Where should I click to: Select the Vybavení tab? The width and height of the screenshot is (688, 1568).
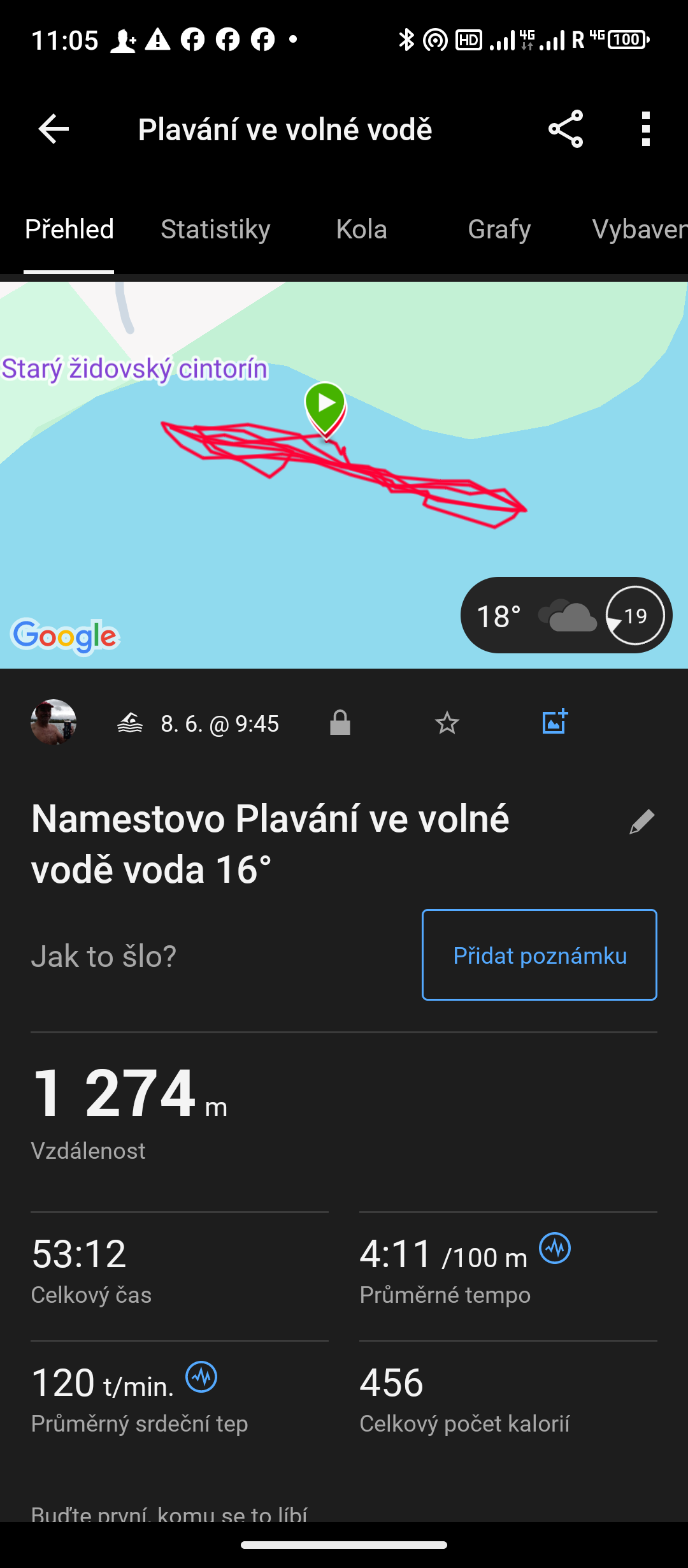coord(638,229)
